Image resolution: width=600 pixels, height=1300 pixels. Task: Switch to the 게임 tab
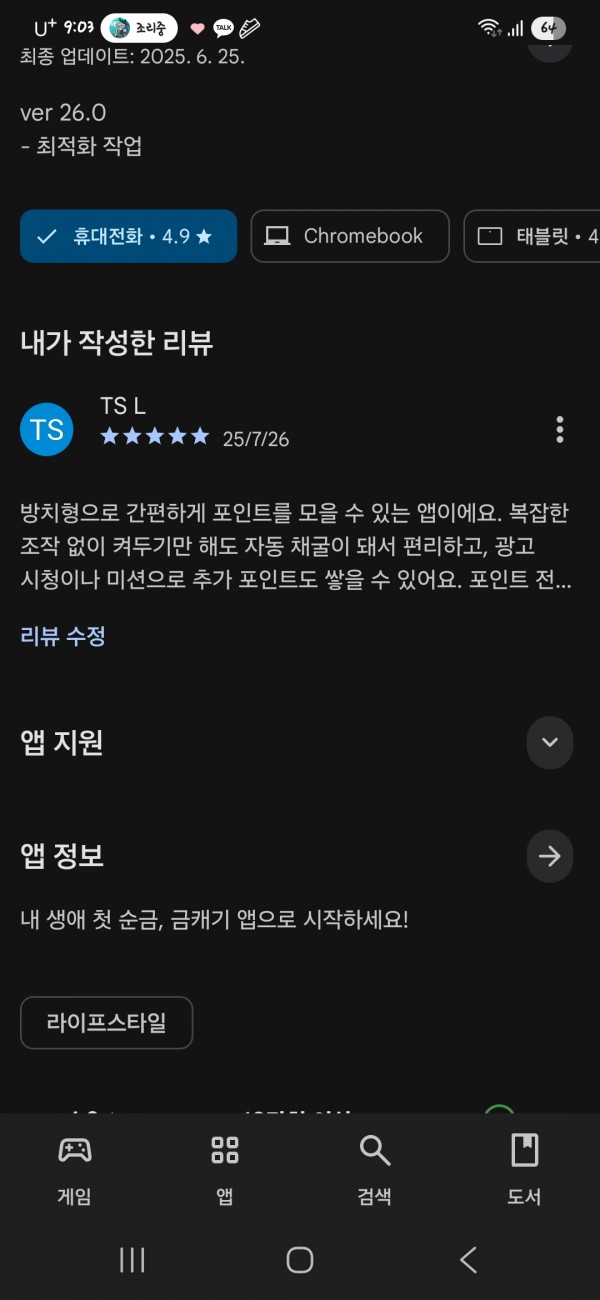tap(75, 1170)
